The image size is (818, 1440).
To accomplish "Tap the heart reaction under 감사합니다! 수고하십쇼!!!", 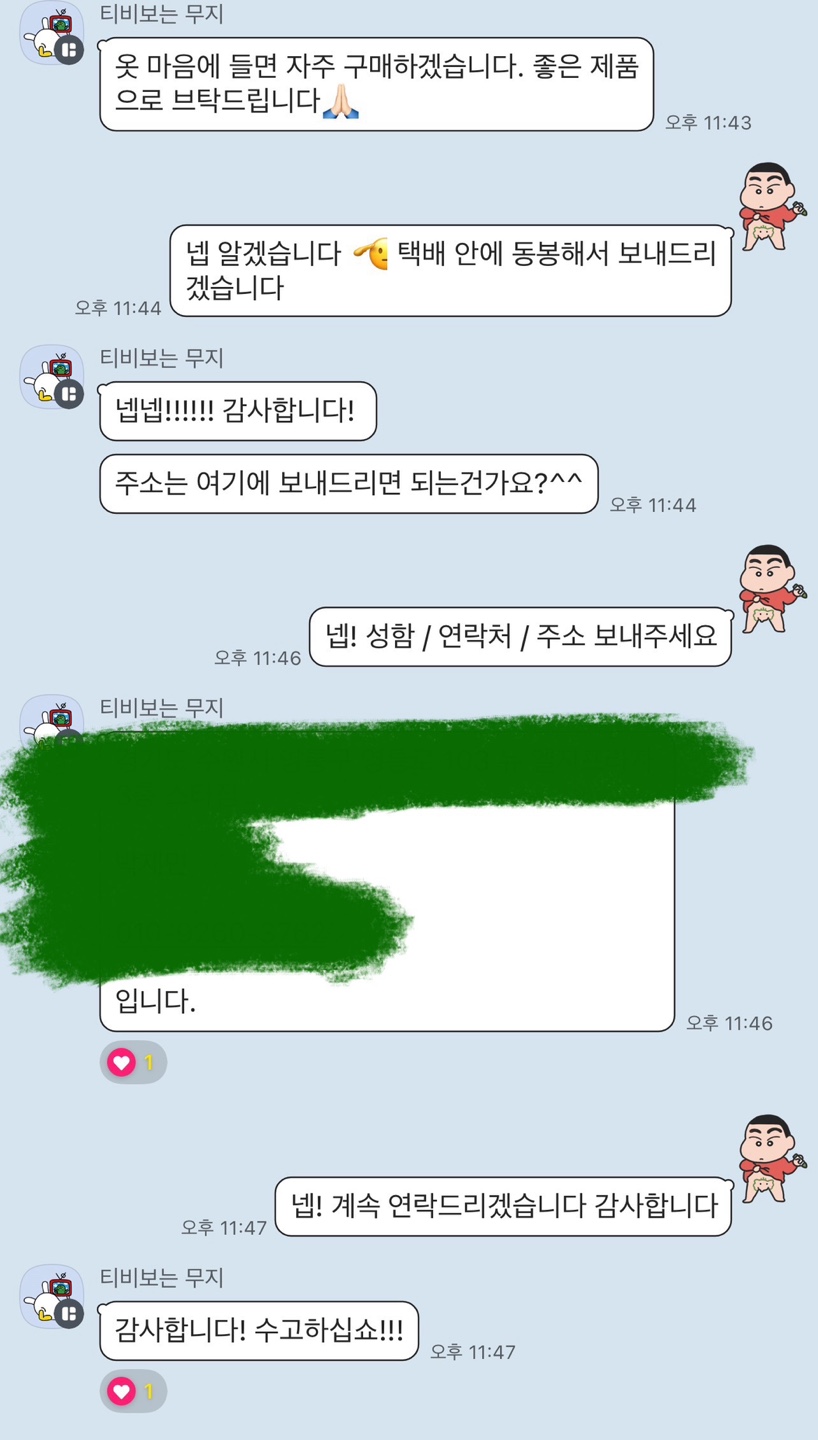I will [133, 1391].
